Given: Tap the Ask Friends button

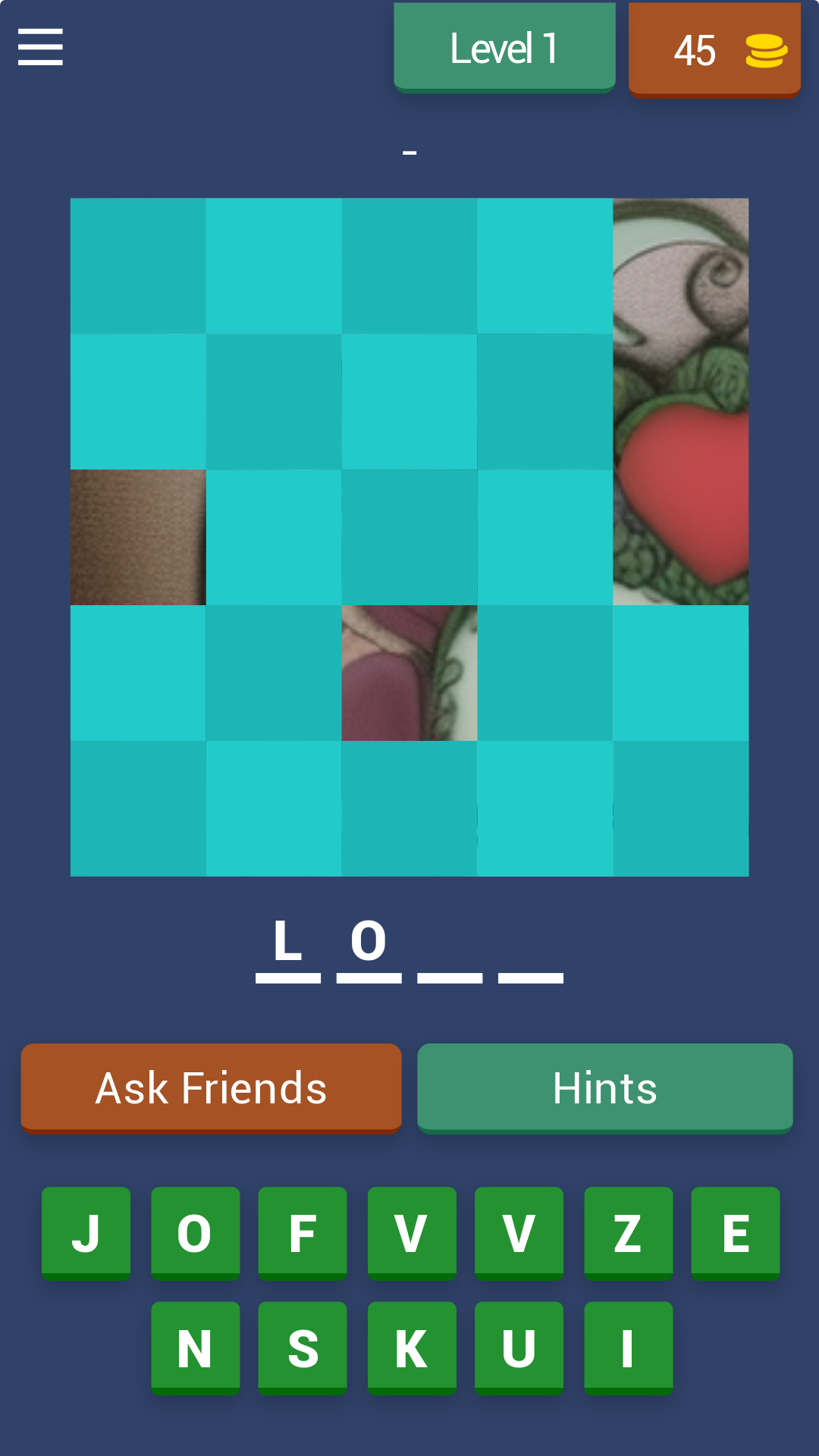Looking at the screenshot, I should [211, 1087].
